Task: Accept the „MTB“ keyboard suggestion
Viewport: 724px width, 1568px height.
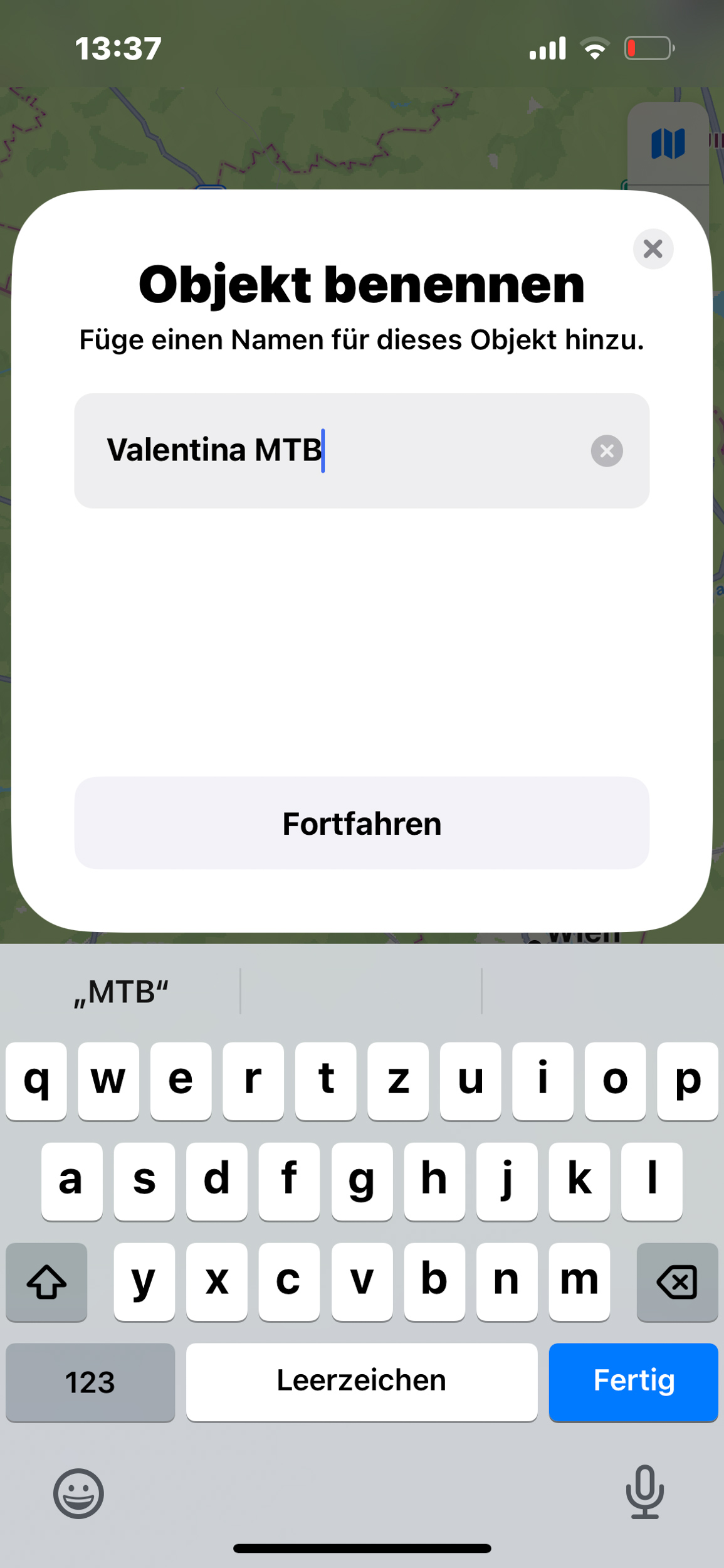Action: (122, 992)
